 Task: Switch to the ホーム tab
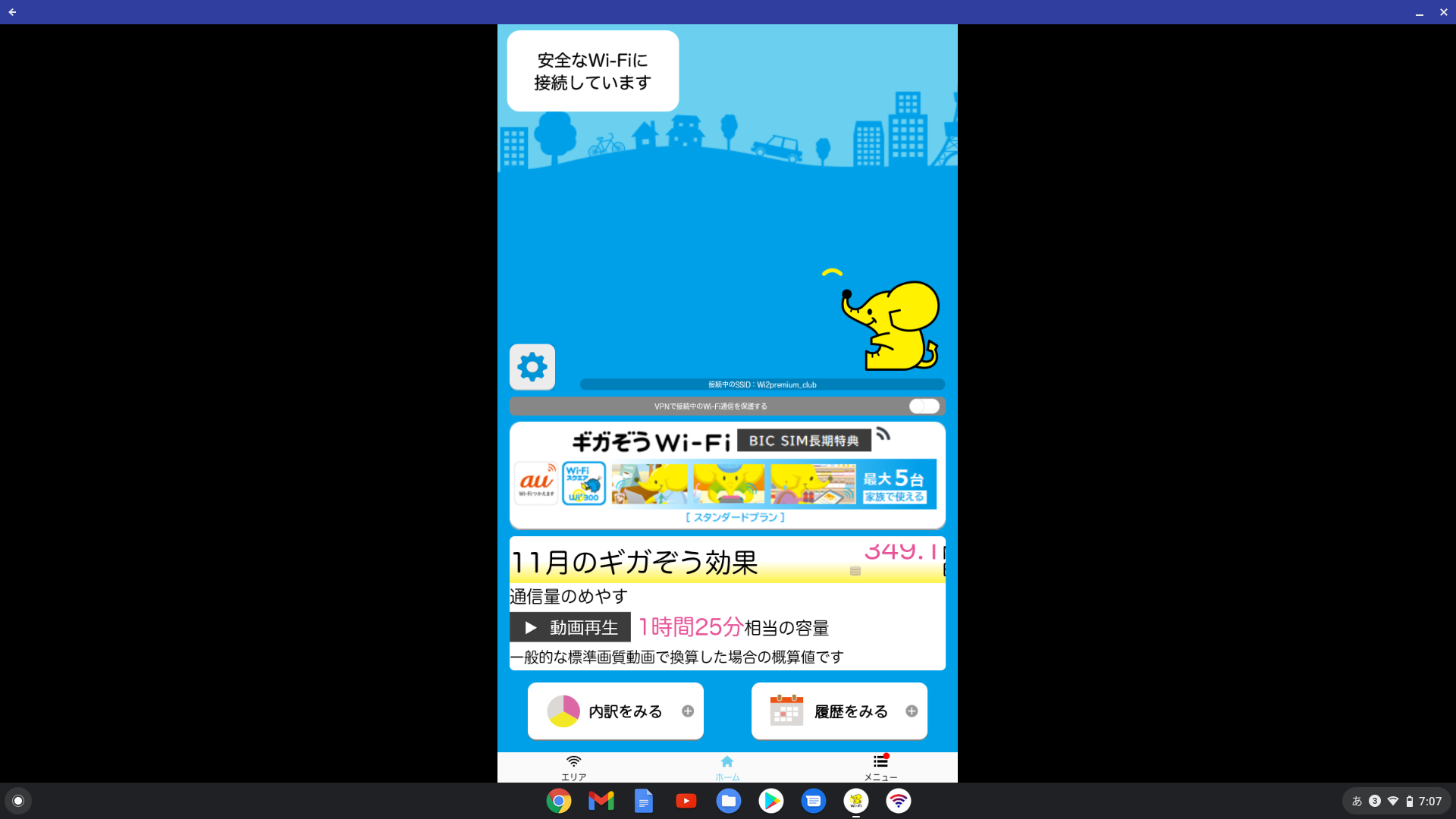(726, 767)
